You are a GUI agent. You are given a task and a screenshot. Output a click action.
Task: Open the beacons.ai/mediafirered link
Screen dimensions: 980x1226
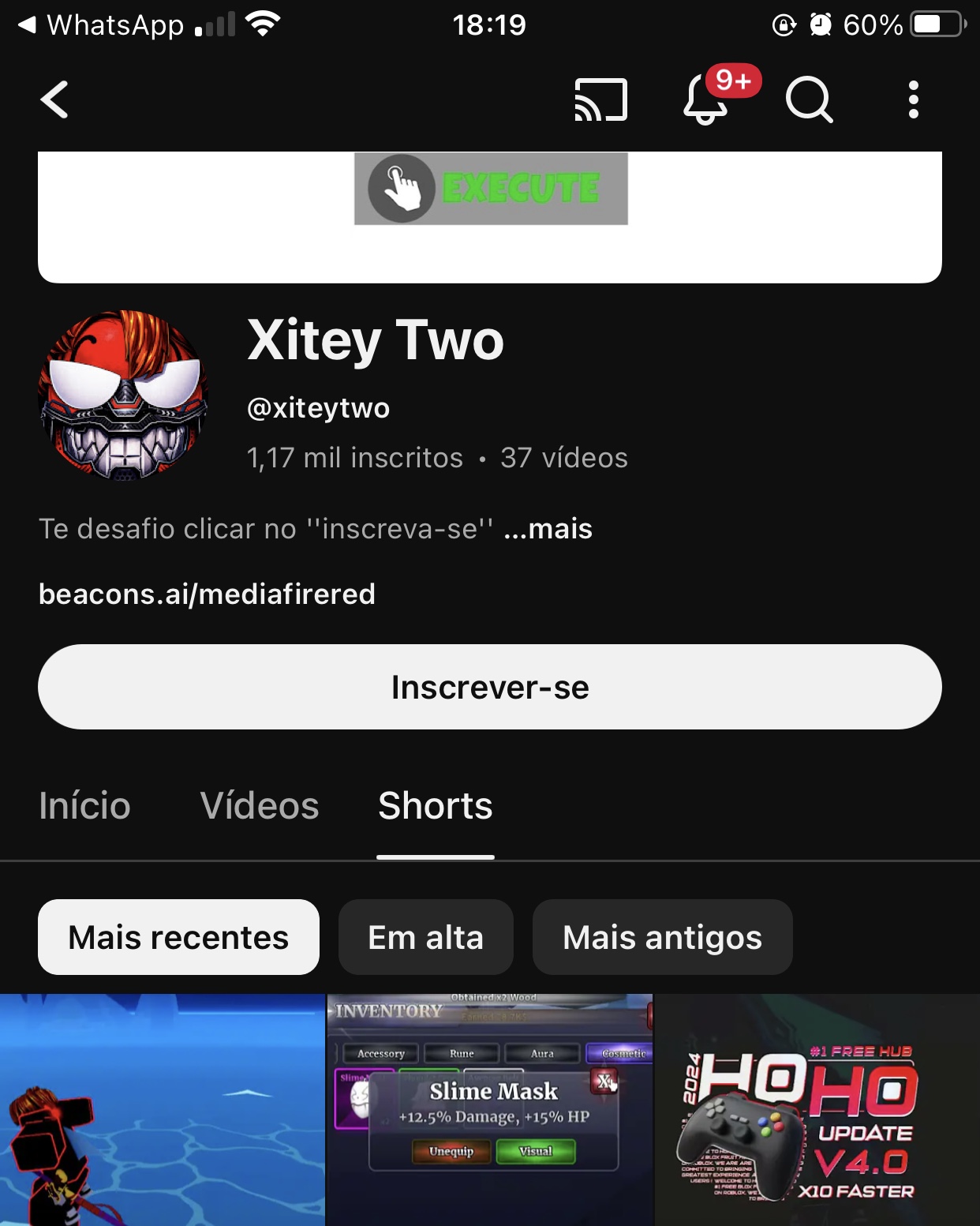tap(207, 594)
